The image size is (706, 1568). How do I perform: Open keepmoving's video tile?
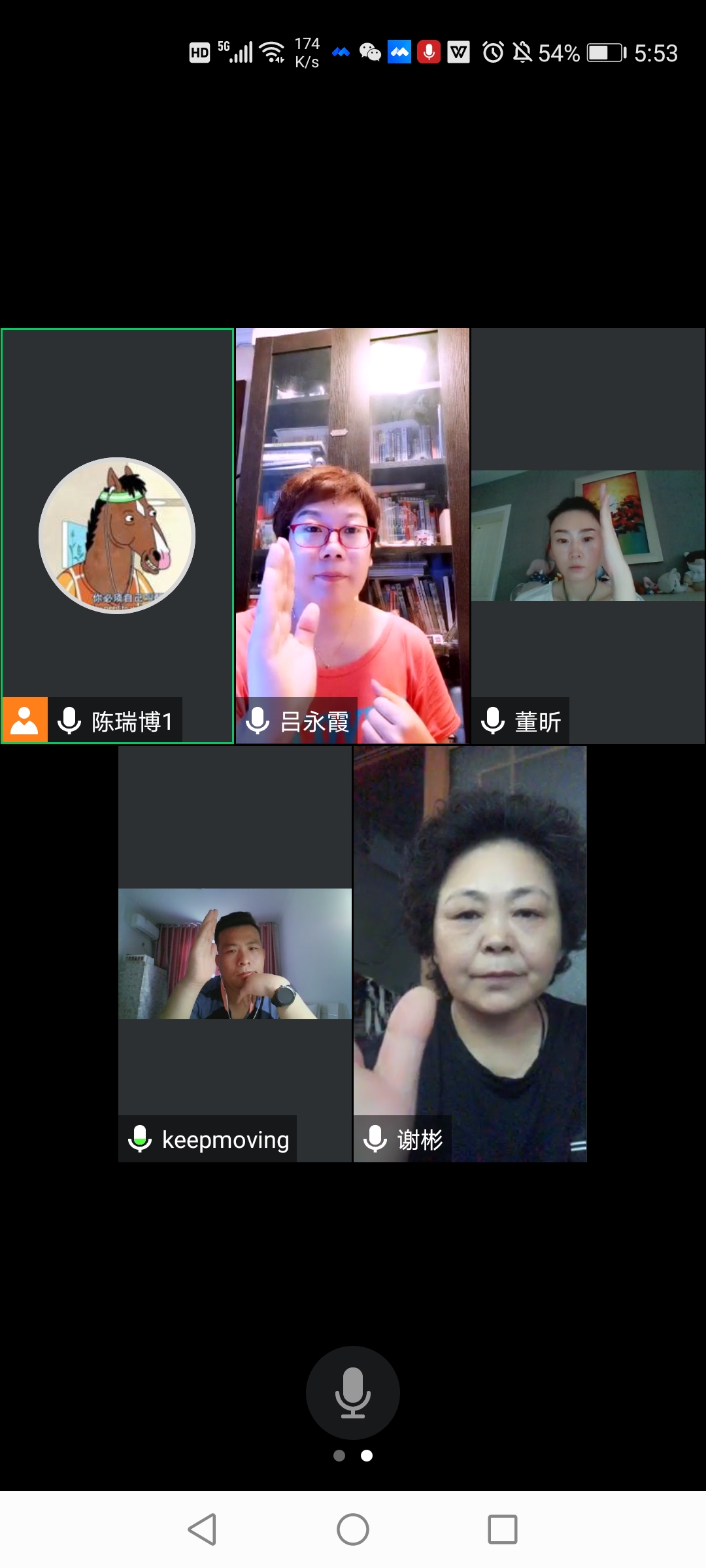pyautogui.click(x=235, y=954)
